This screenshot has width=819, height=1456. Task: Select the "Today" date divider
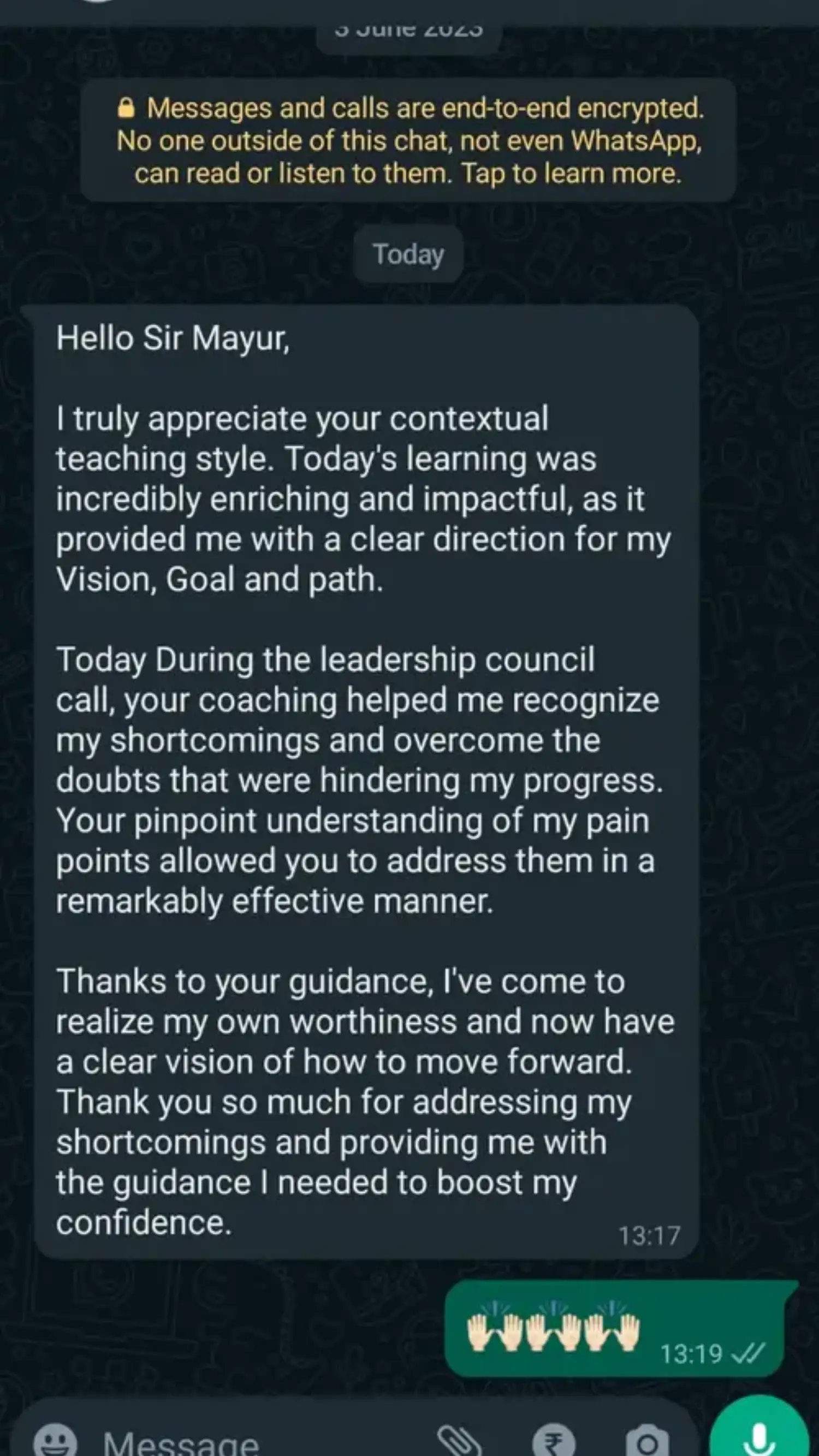click(x=408, y=254)
